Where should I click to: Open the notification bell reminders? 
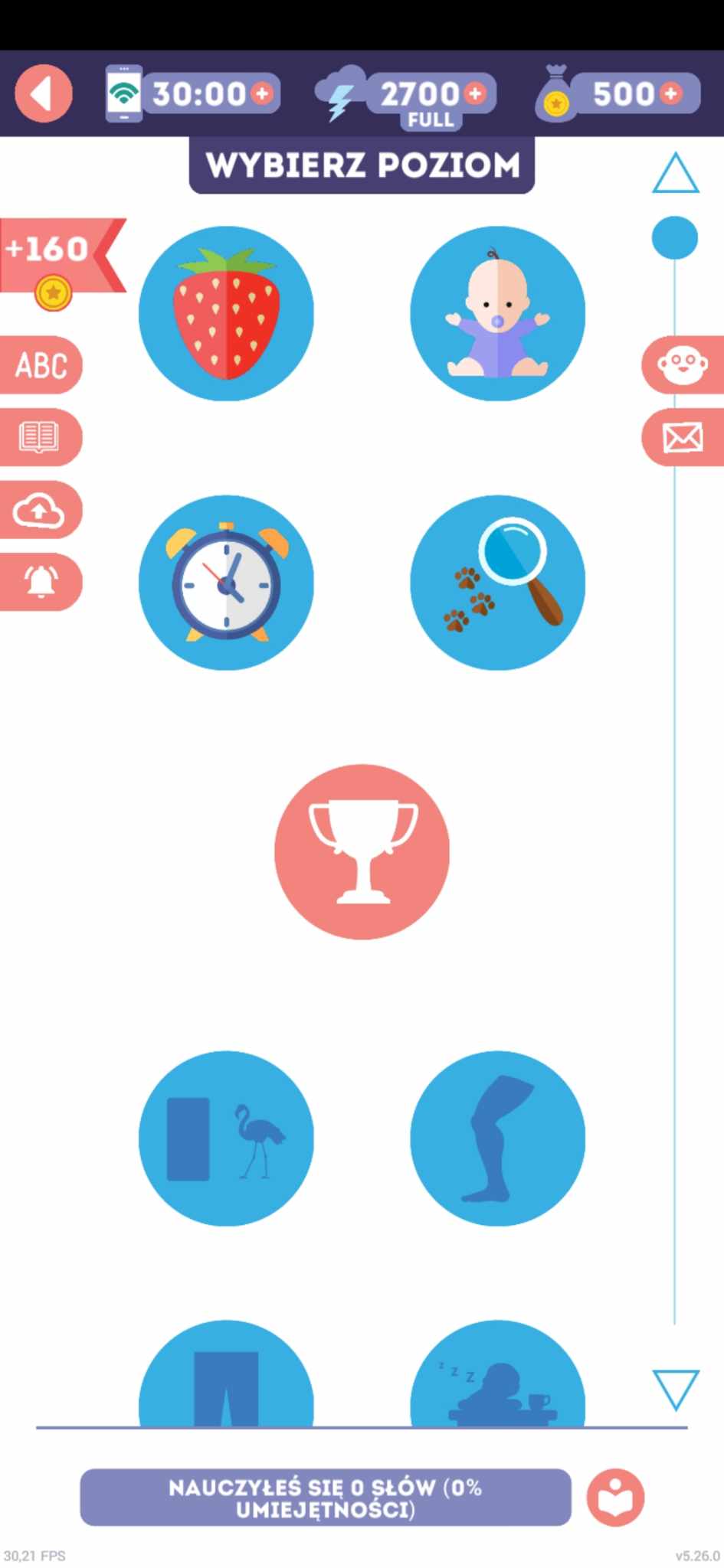pyautogui.click(x=41, y=582)
